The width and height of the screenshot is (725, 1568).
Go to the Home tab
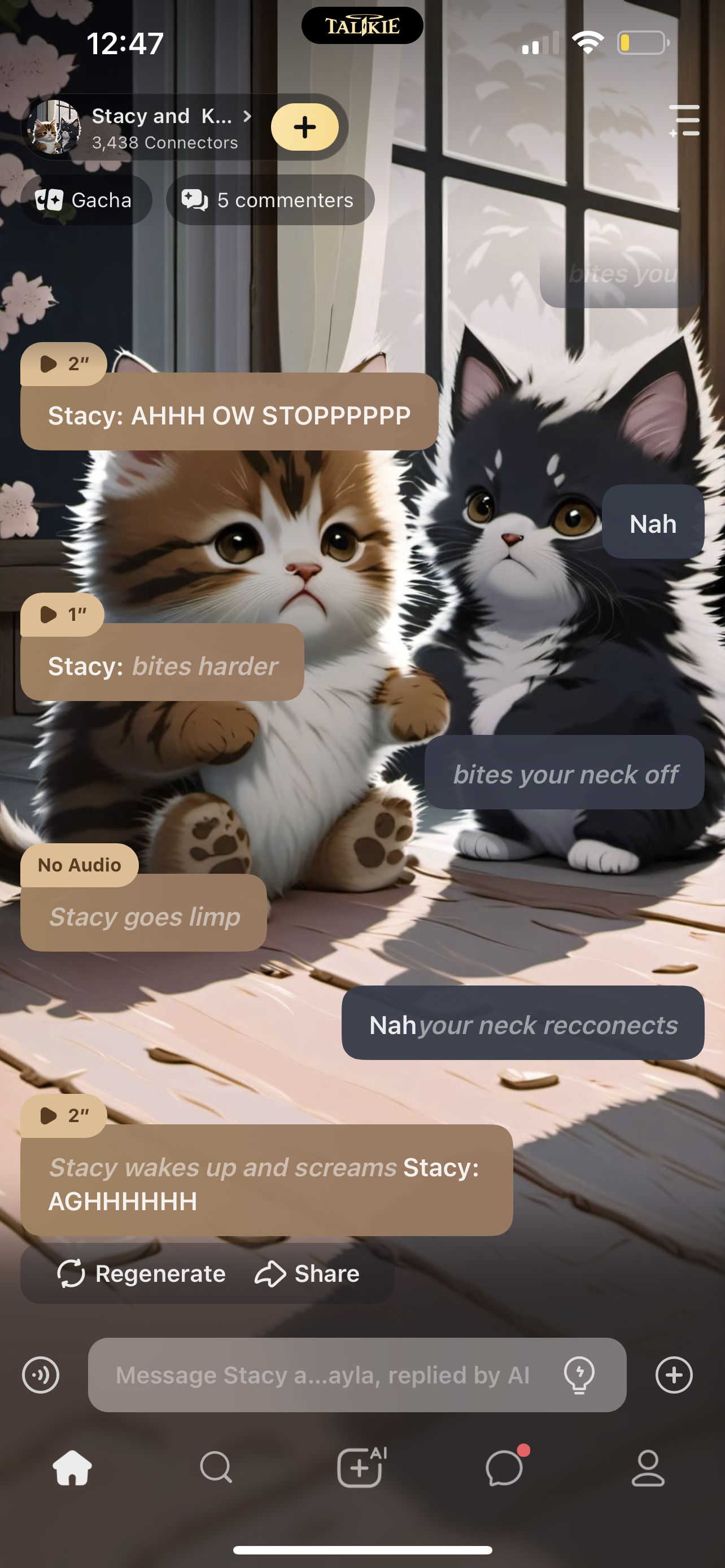tap(72, 1468)
